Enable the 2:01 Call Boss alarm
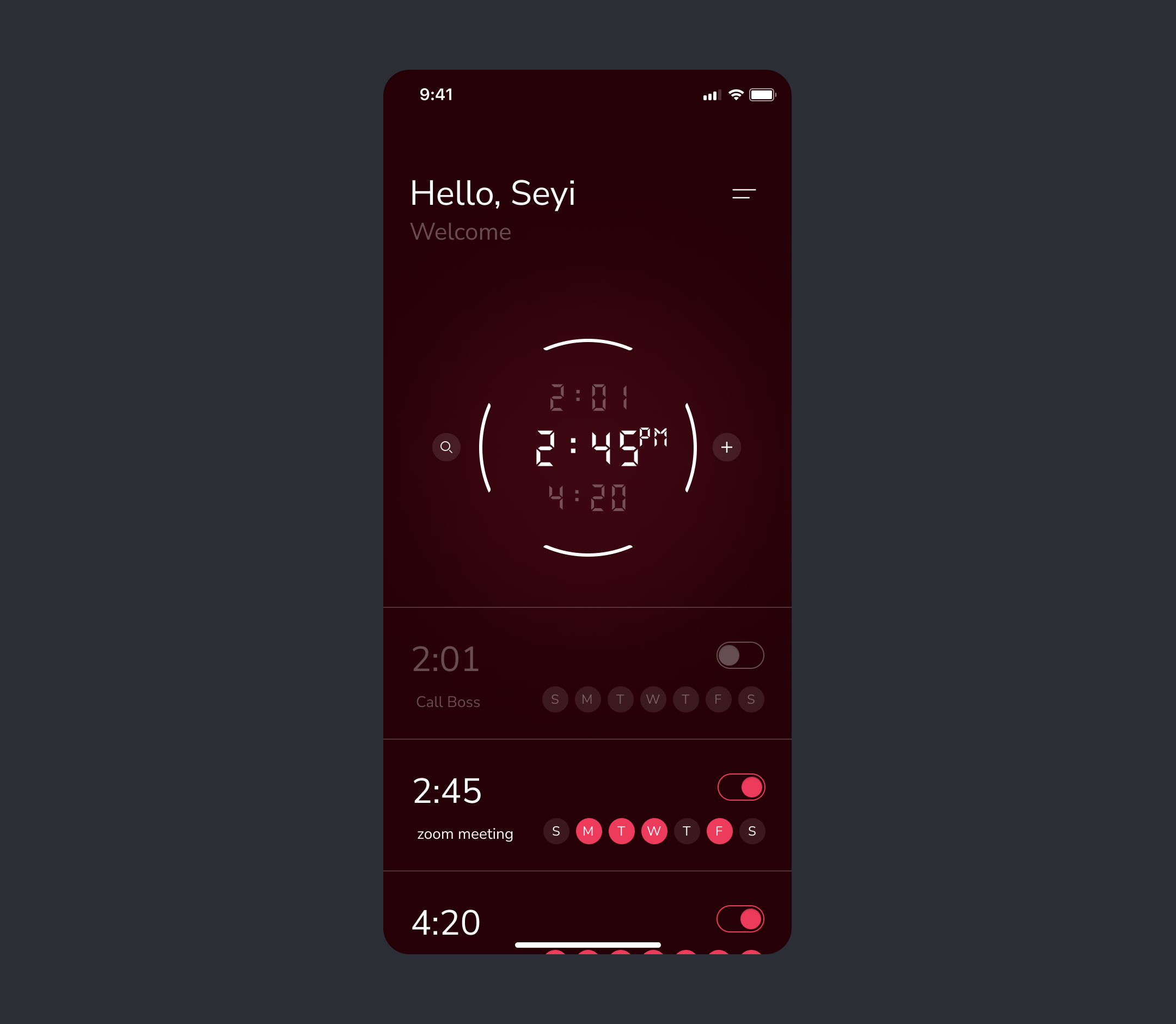Screen dimensions: 1176x1024 [740, 655]
